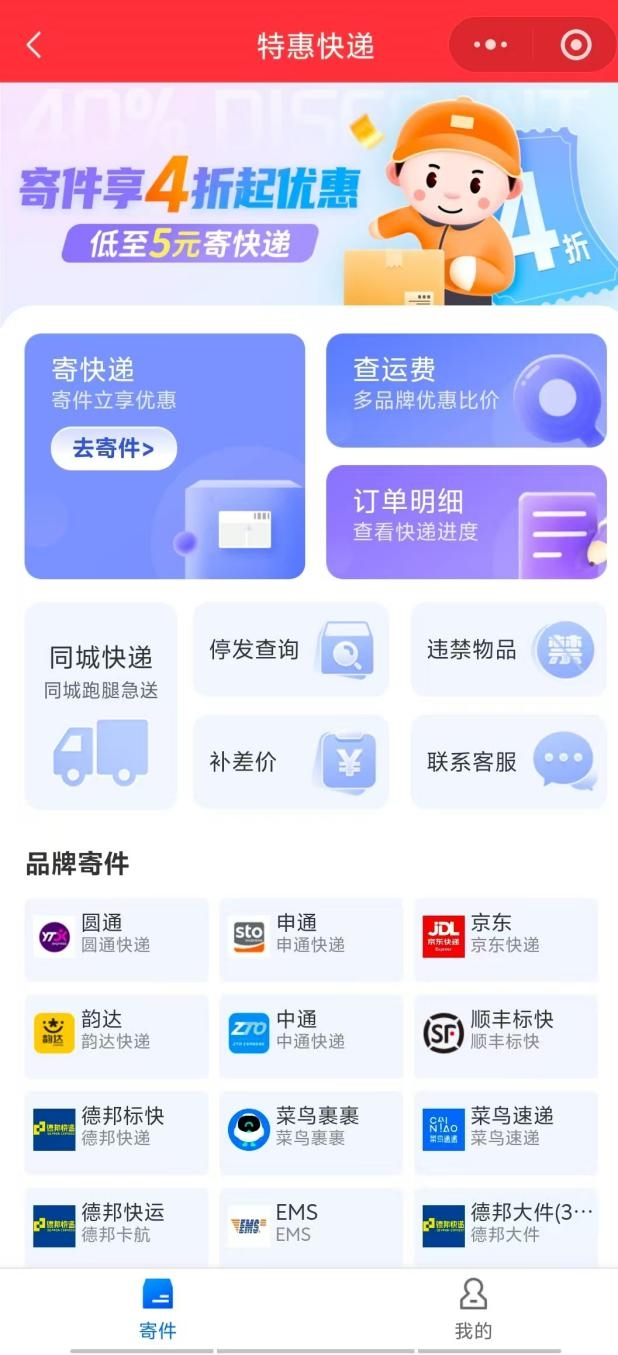This screenshot has height=1355, width=618.
Task: View 违禁物品 prohibited items list
Action: pyautogui.click(x=508, y=650)
